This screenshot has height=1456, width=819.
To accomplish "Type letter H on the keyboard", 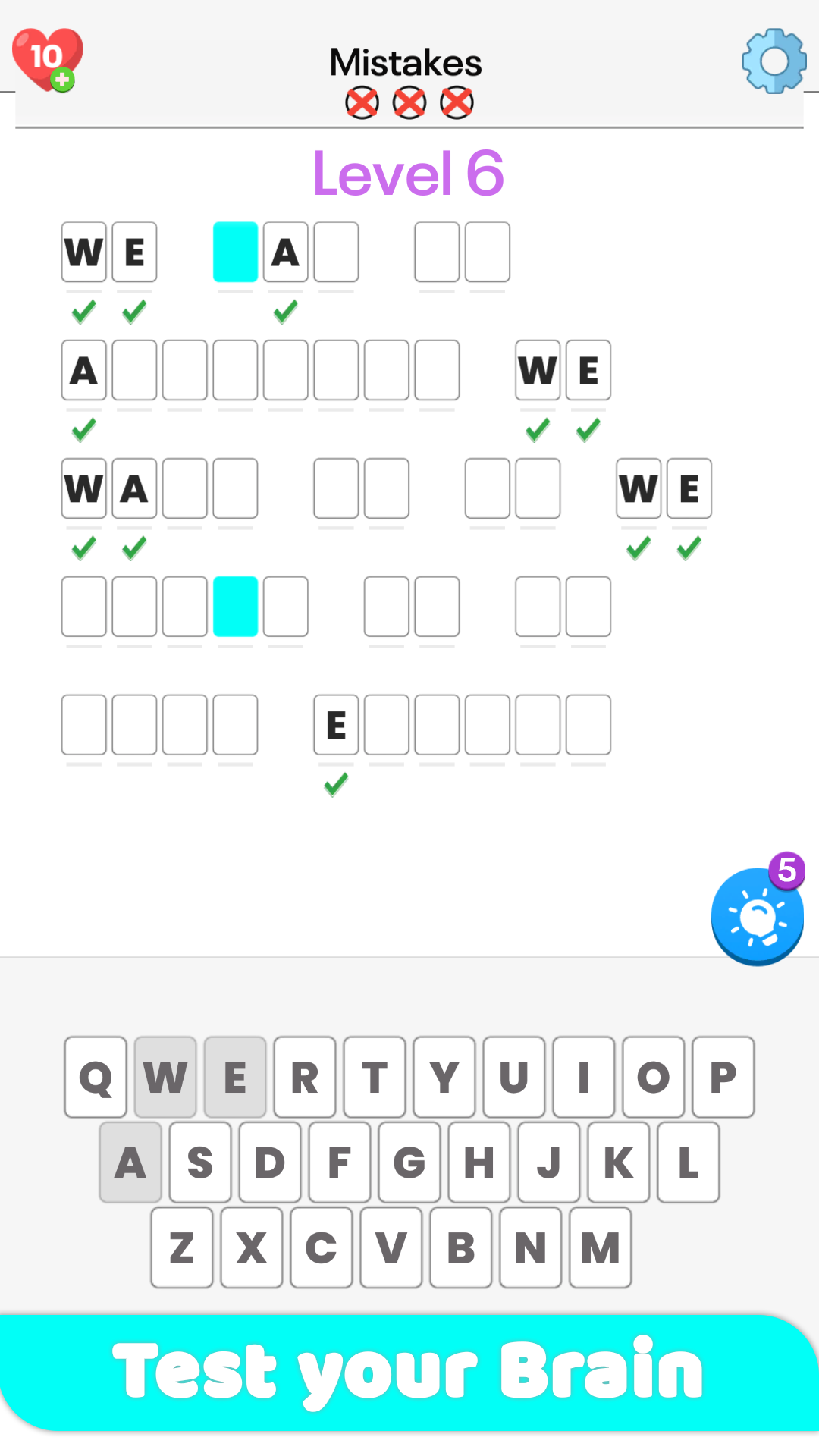I will point(479,1163).
